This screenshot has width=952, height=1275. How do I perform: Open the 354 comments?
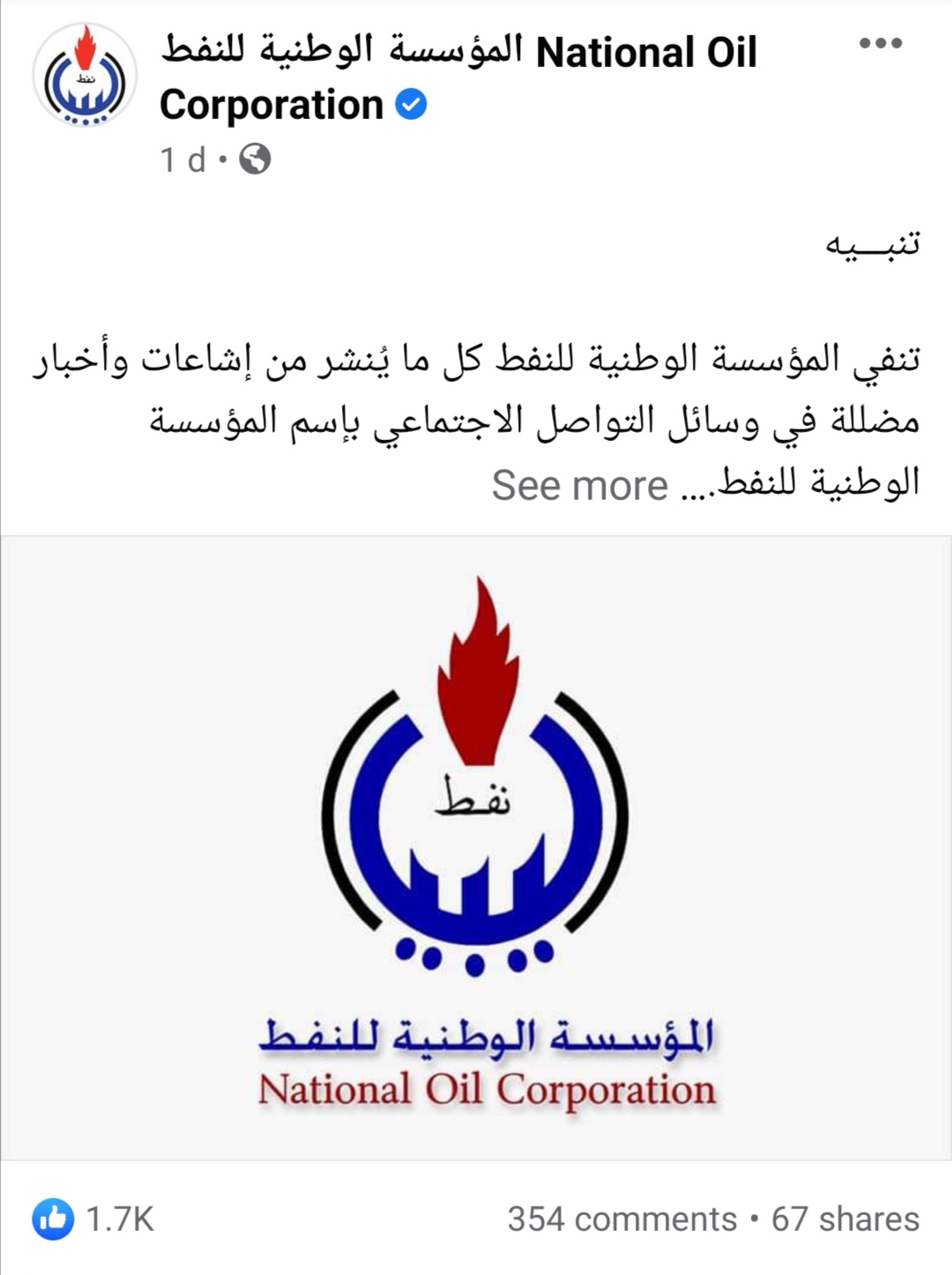(621, 1219)
